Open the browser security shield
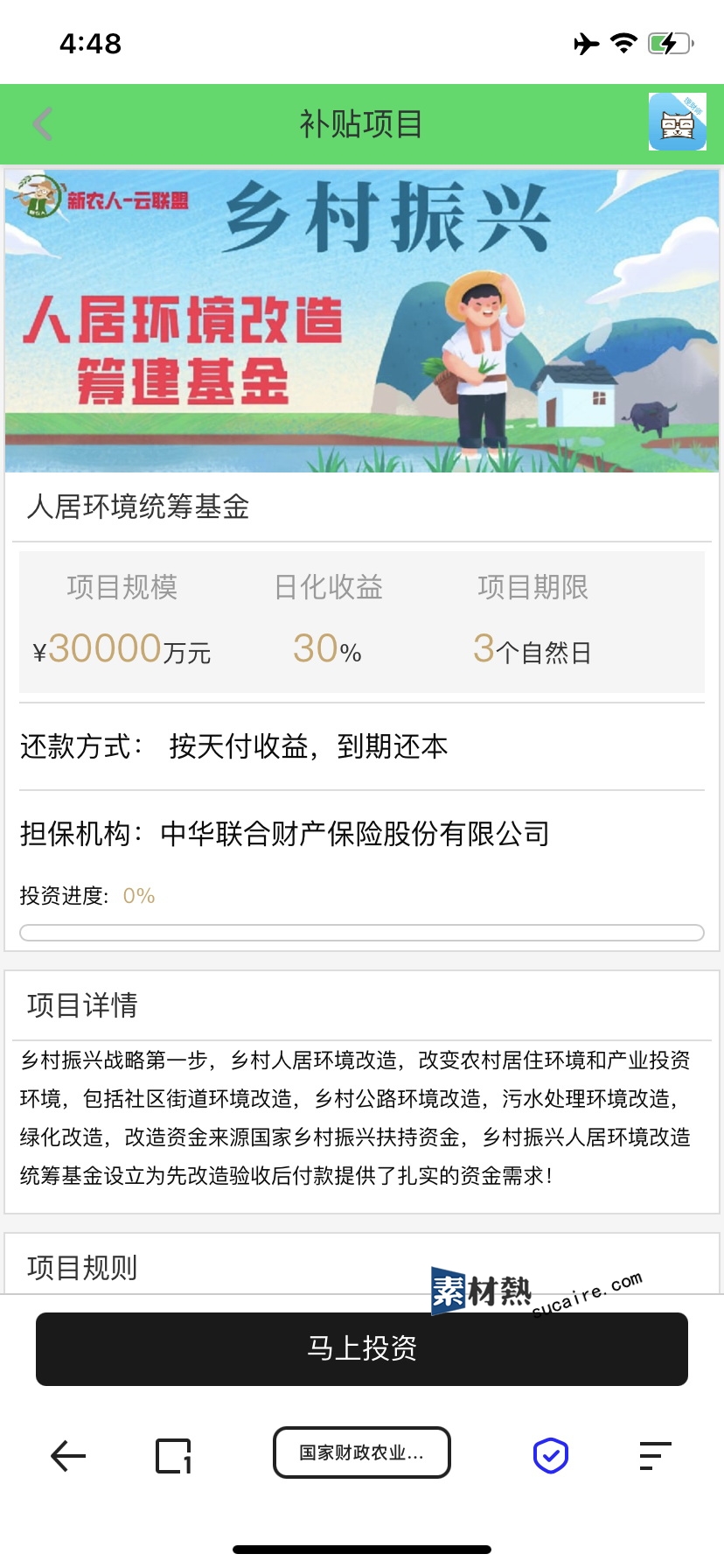This screenshot has height=1568, width=724. coord(551,1456)
